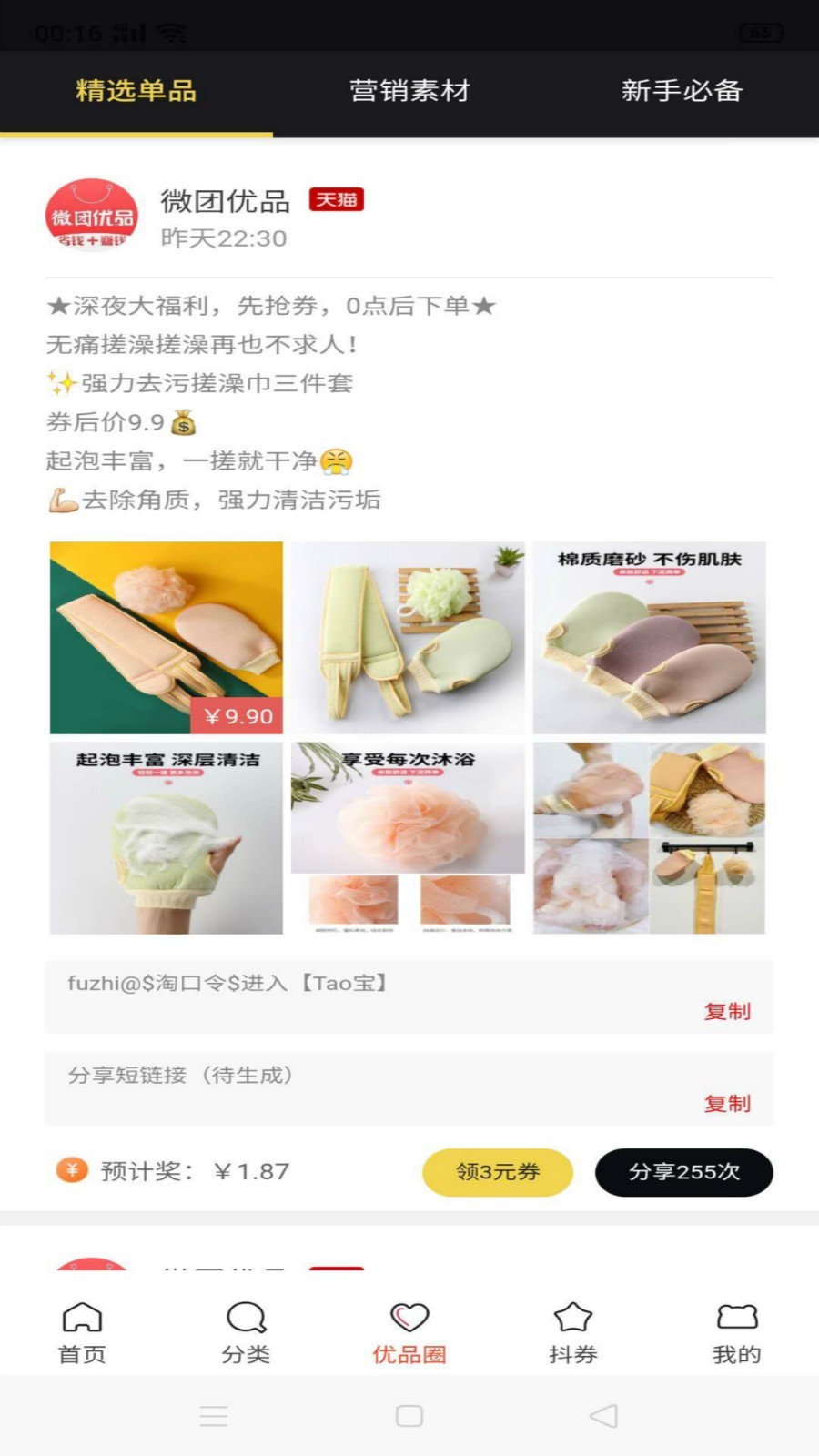Switch to the 营销素材 tab
The height and width of the screenshot is (1456, 819).
point(409,91)
